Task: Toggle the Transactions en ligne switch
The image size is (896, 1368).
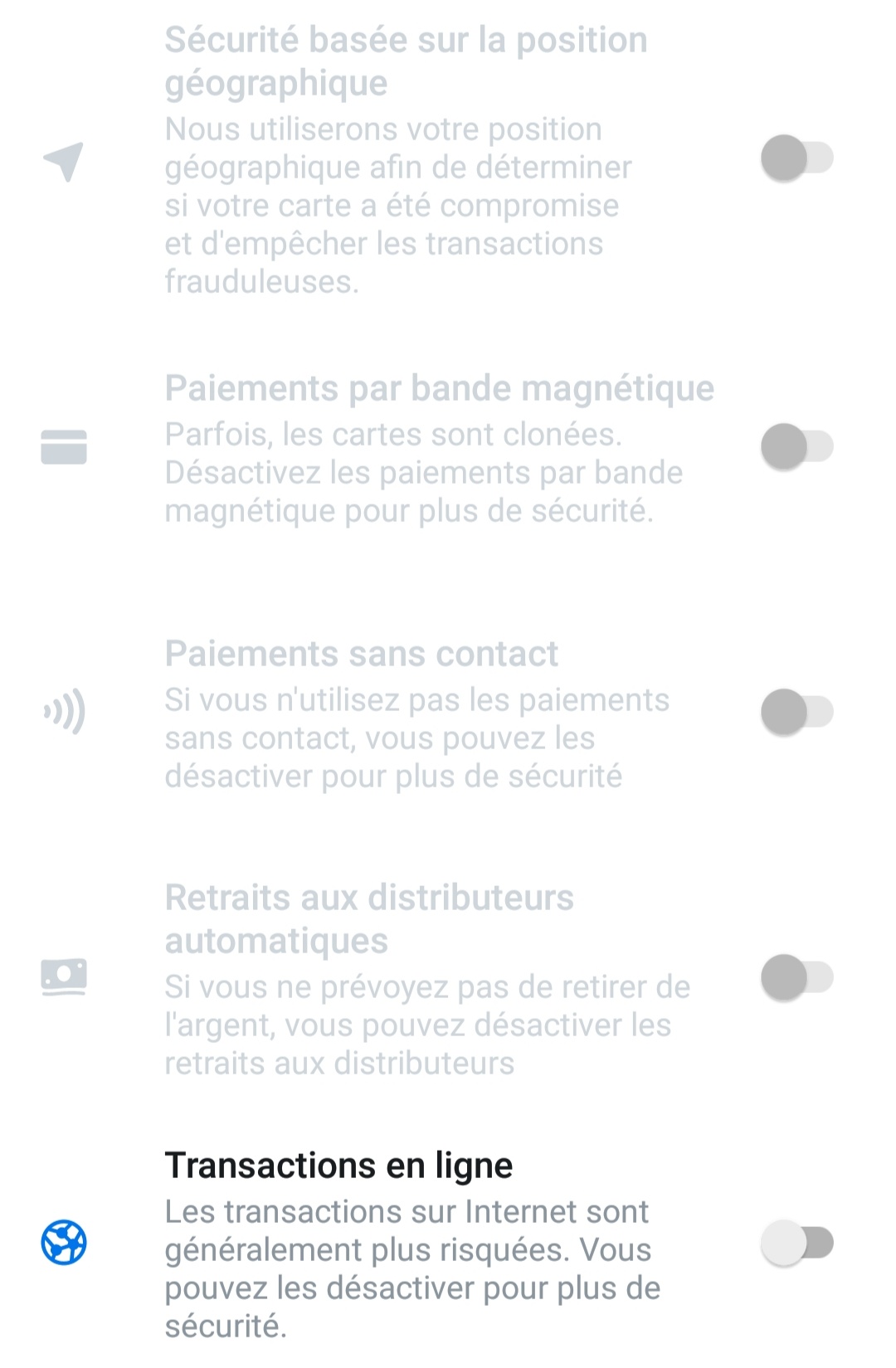Action: point(796,1243)
